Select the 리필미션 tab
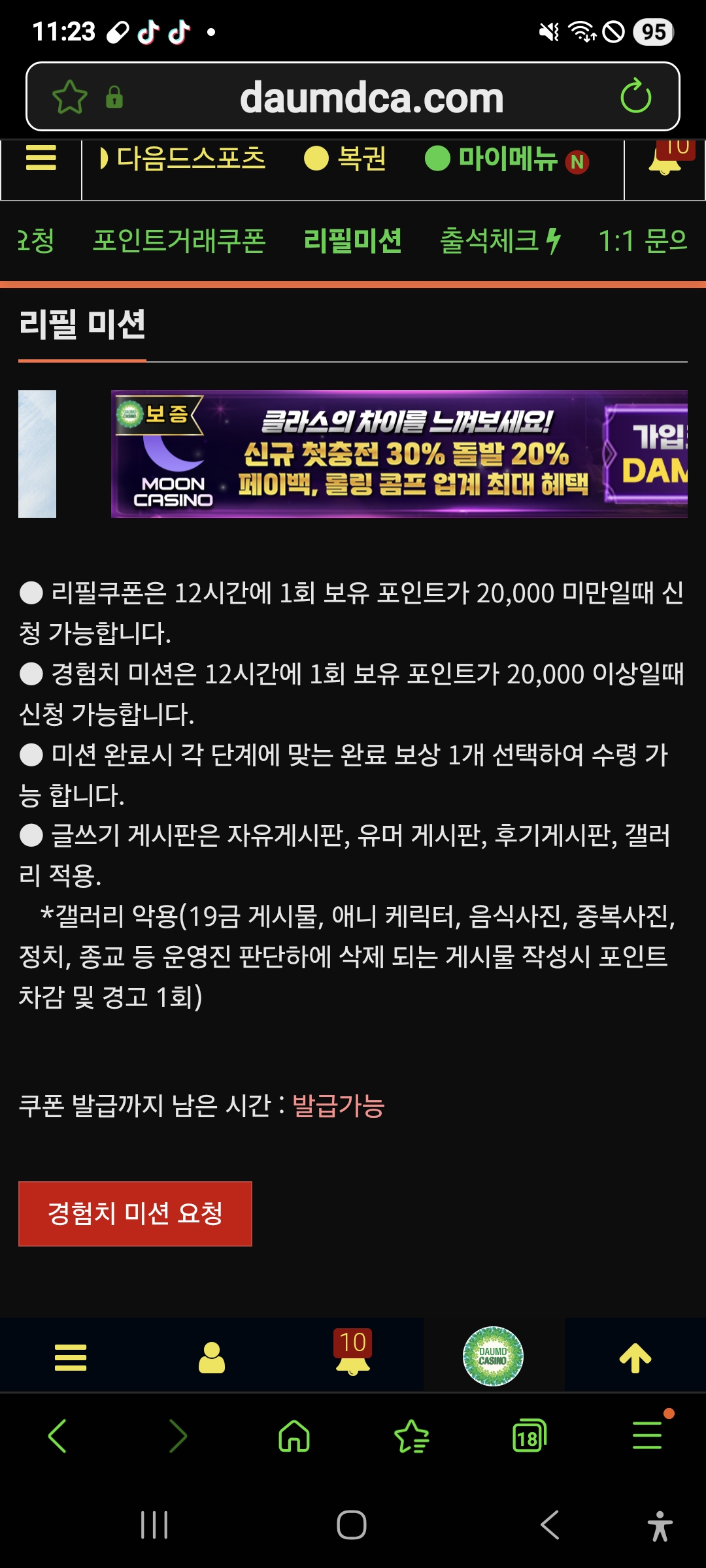 tap(352, 241)
